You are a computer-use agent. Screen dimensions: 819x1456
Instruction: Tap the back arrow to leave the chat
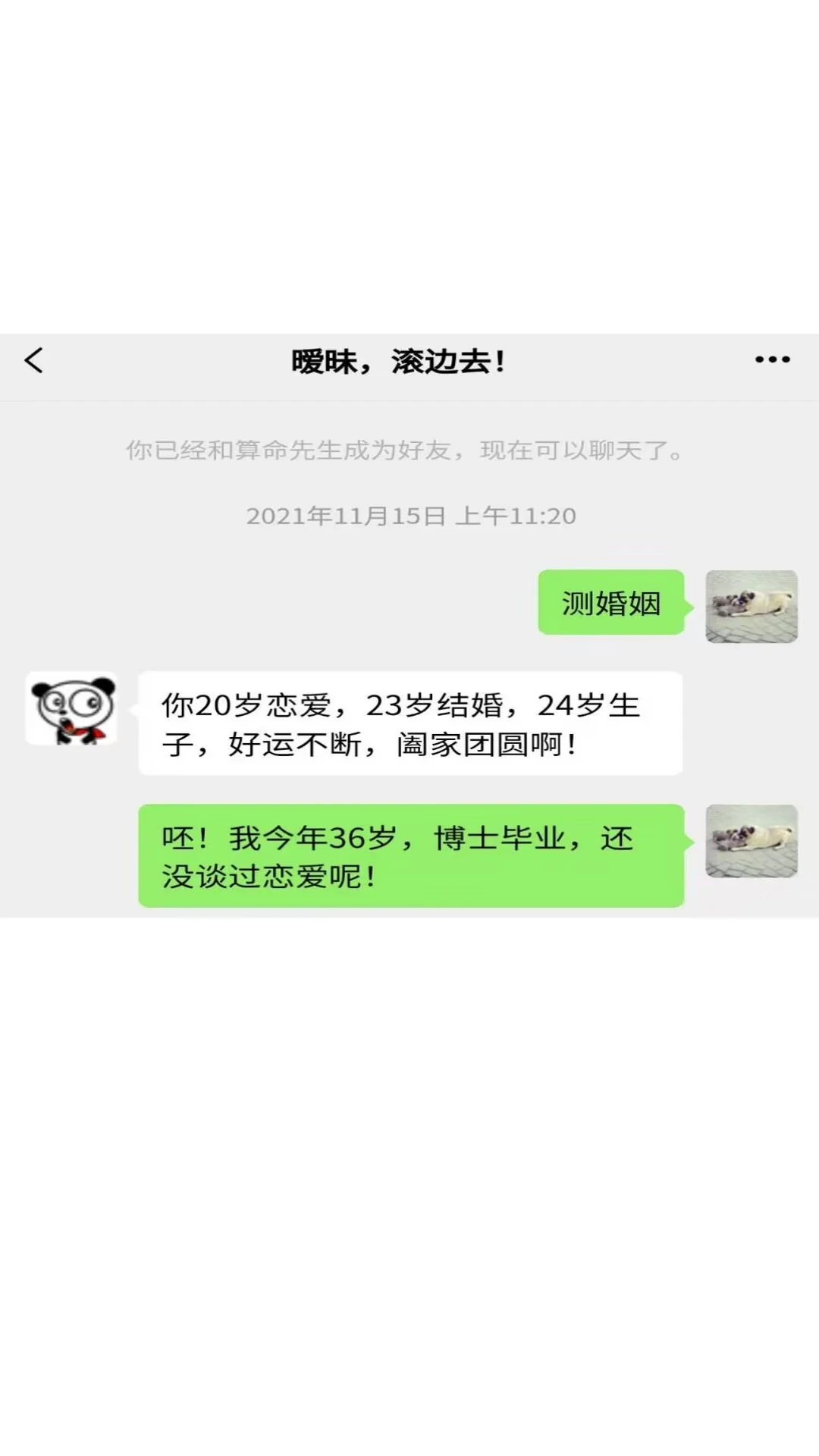(34, 362)
